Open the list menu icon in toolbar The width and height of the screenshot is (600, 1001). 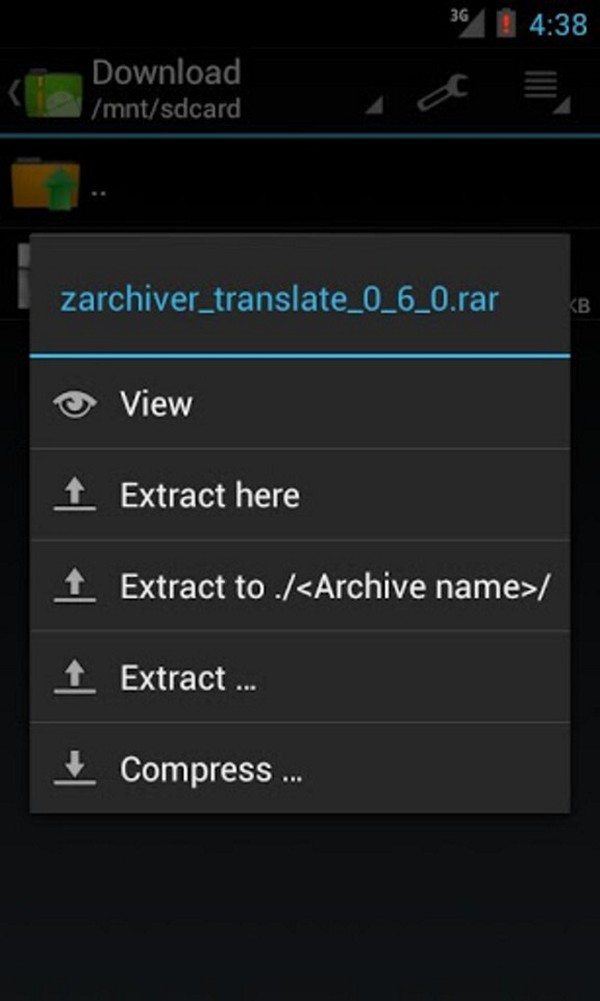coord(545,92)
